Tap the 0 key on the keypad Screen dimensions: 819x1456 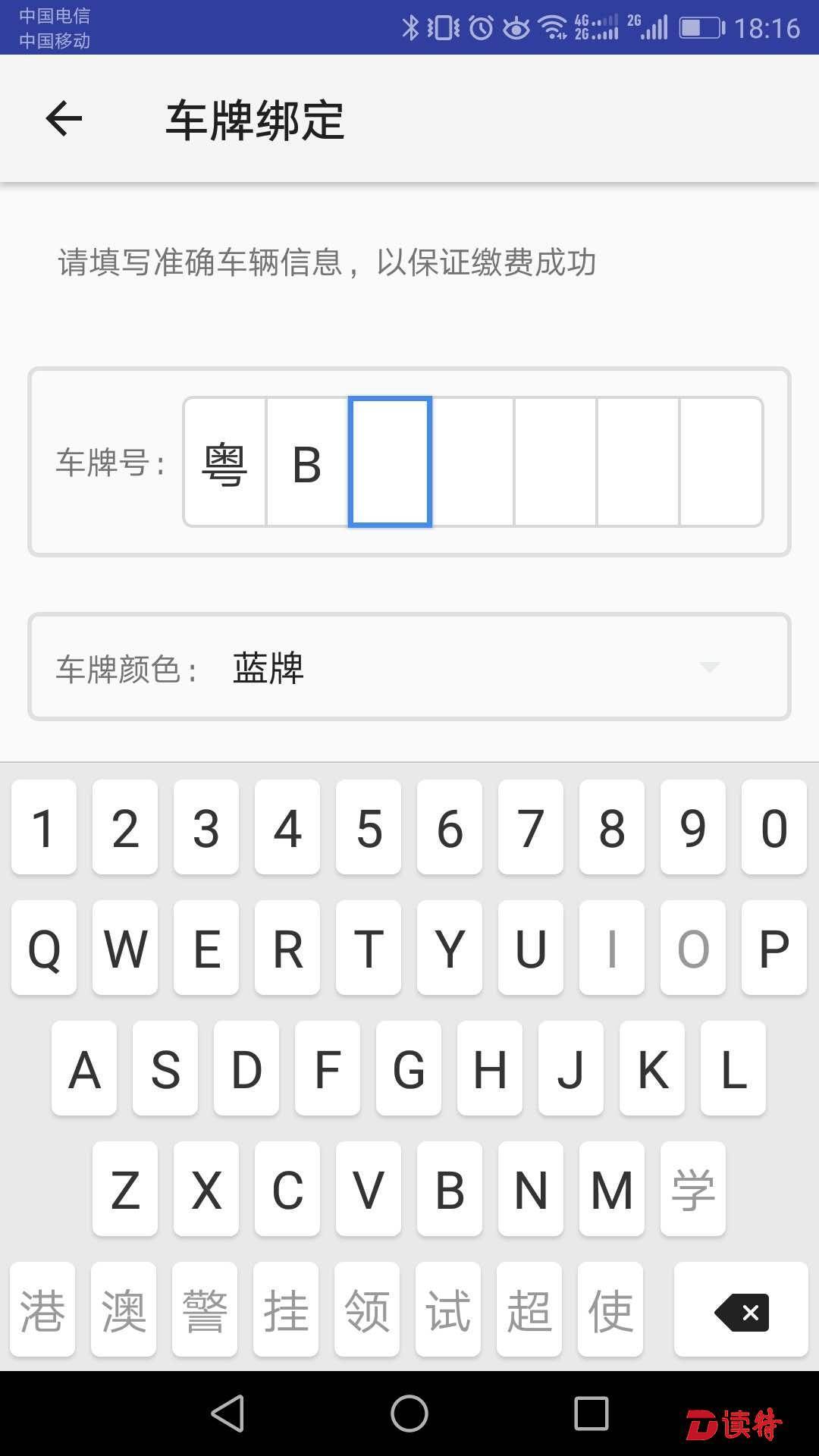click(774, 827)
